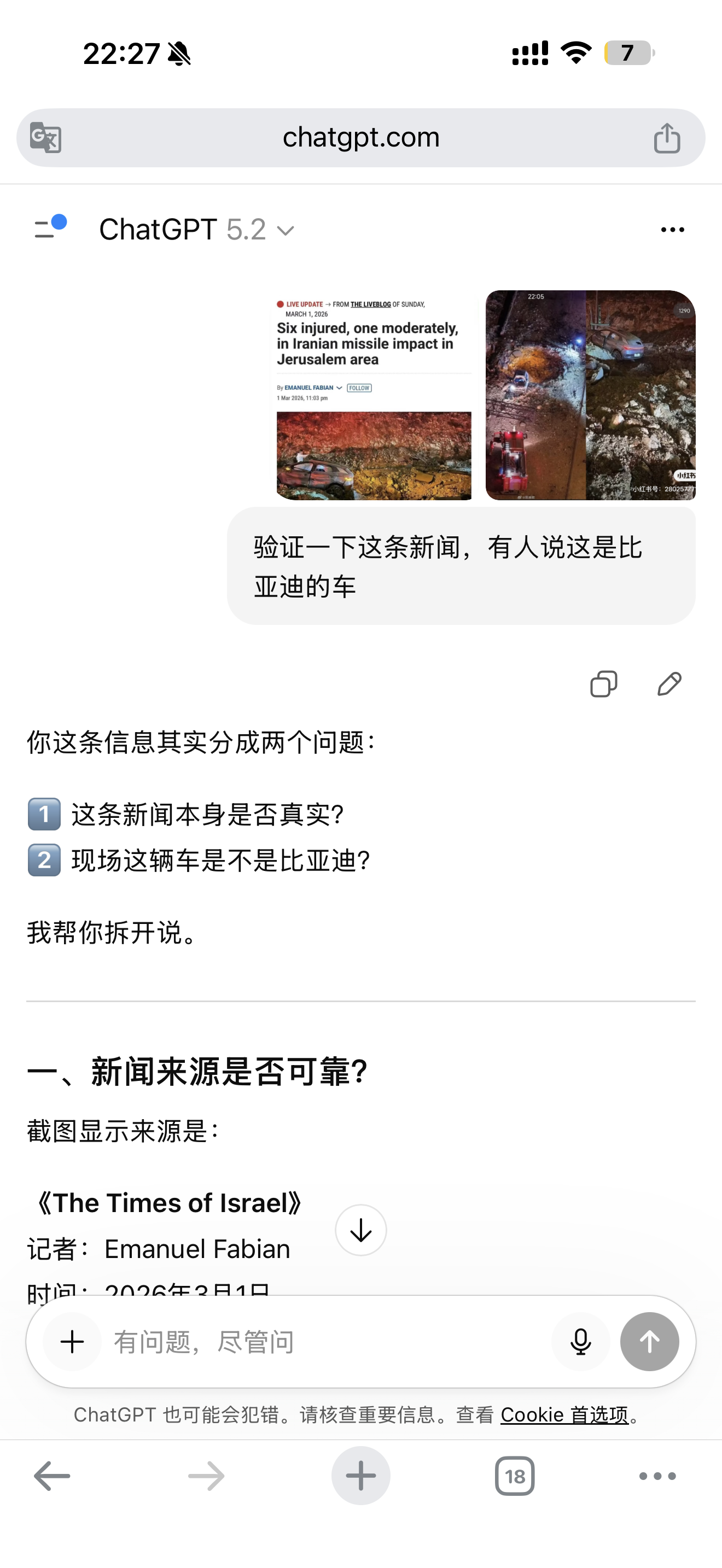Viewport: 722px width, 1568px height.
Task: Start voice dictation with the microphone
Action: [x=581, y=1342]
